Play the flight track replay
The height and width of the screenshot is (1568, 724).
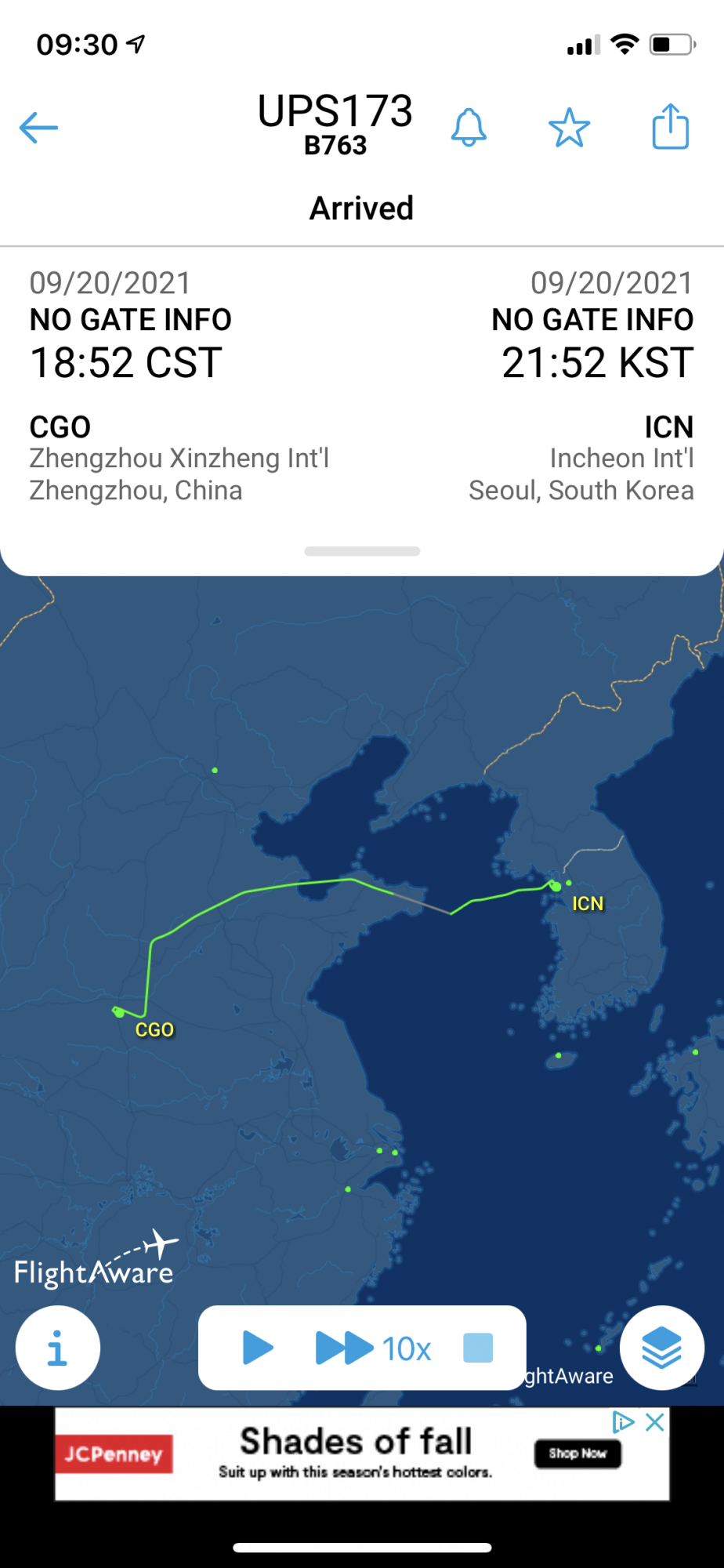(x=258, y=1348)
